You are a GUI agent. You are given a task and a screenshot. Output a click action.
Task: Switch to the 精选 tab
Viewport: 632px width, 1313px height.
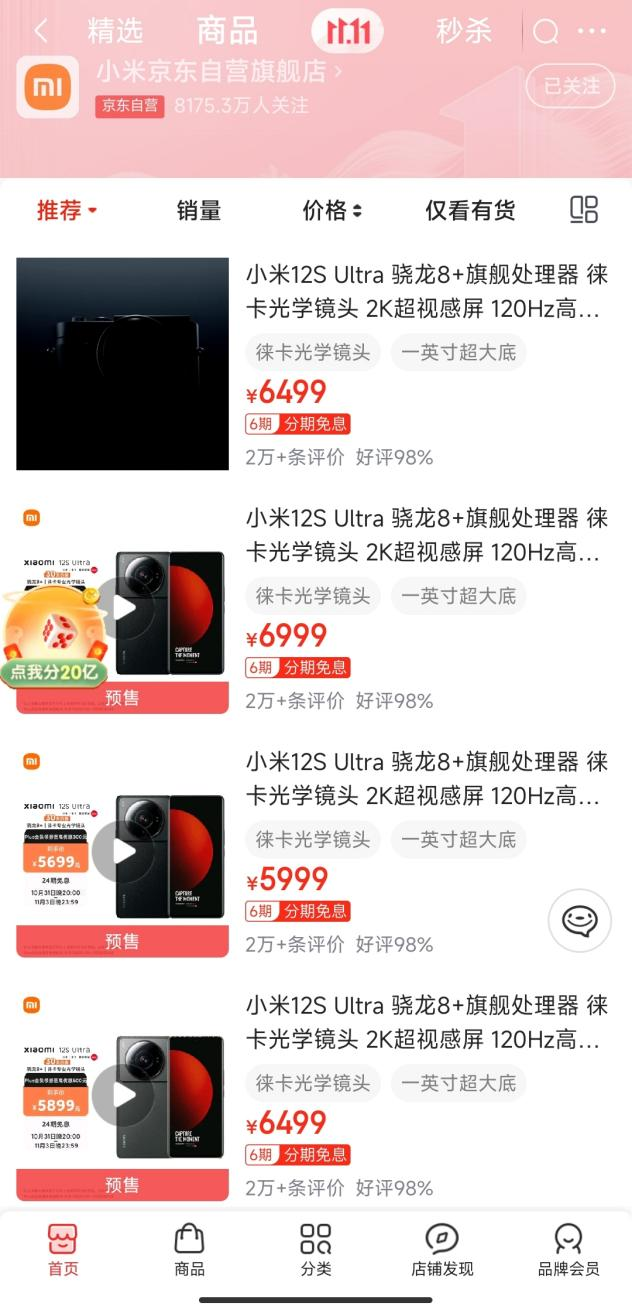[115, 32]
